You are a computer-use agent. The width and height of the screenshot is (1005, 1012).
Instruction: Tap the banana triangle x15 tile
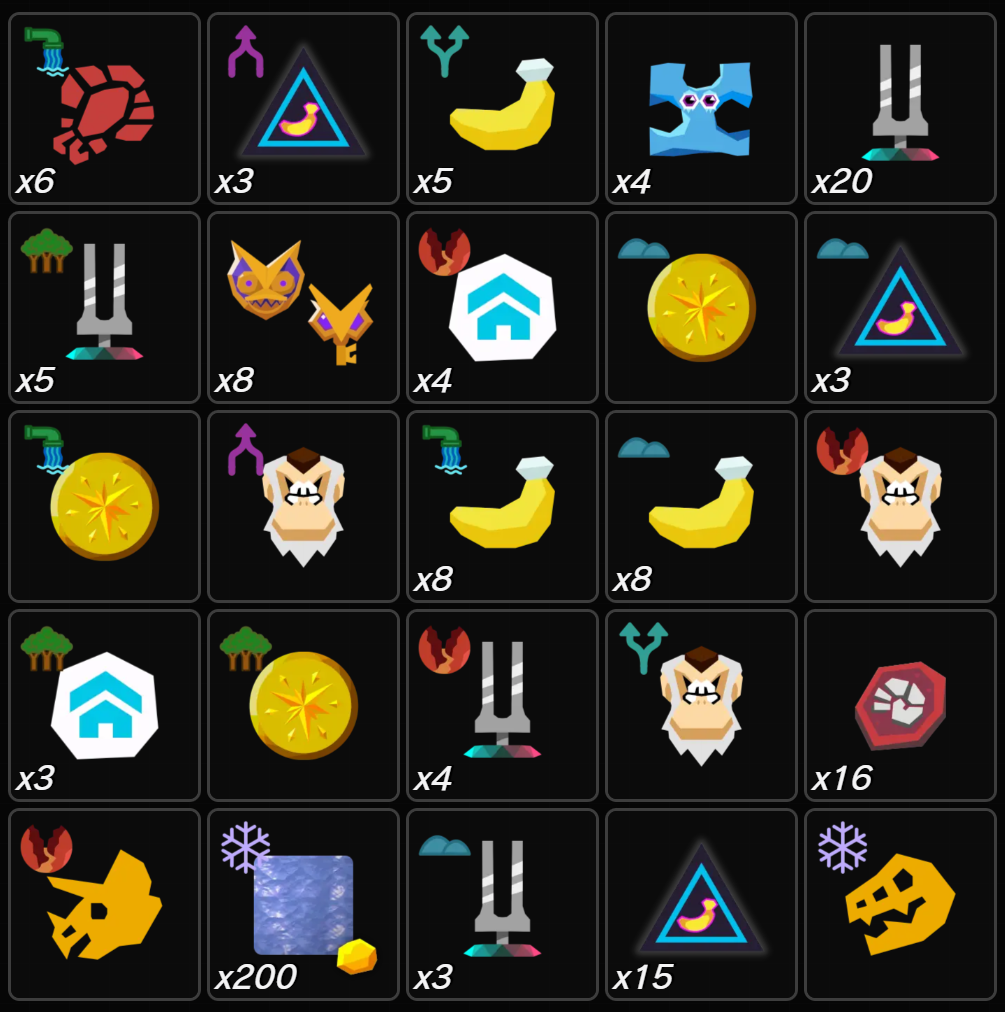pyautogui.click(x=701, y=904)
